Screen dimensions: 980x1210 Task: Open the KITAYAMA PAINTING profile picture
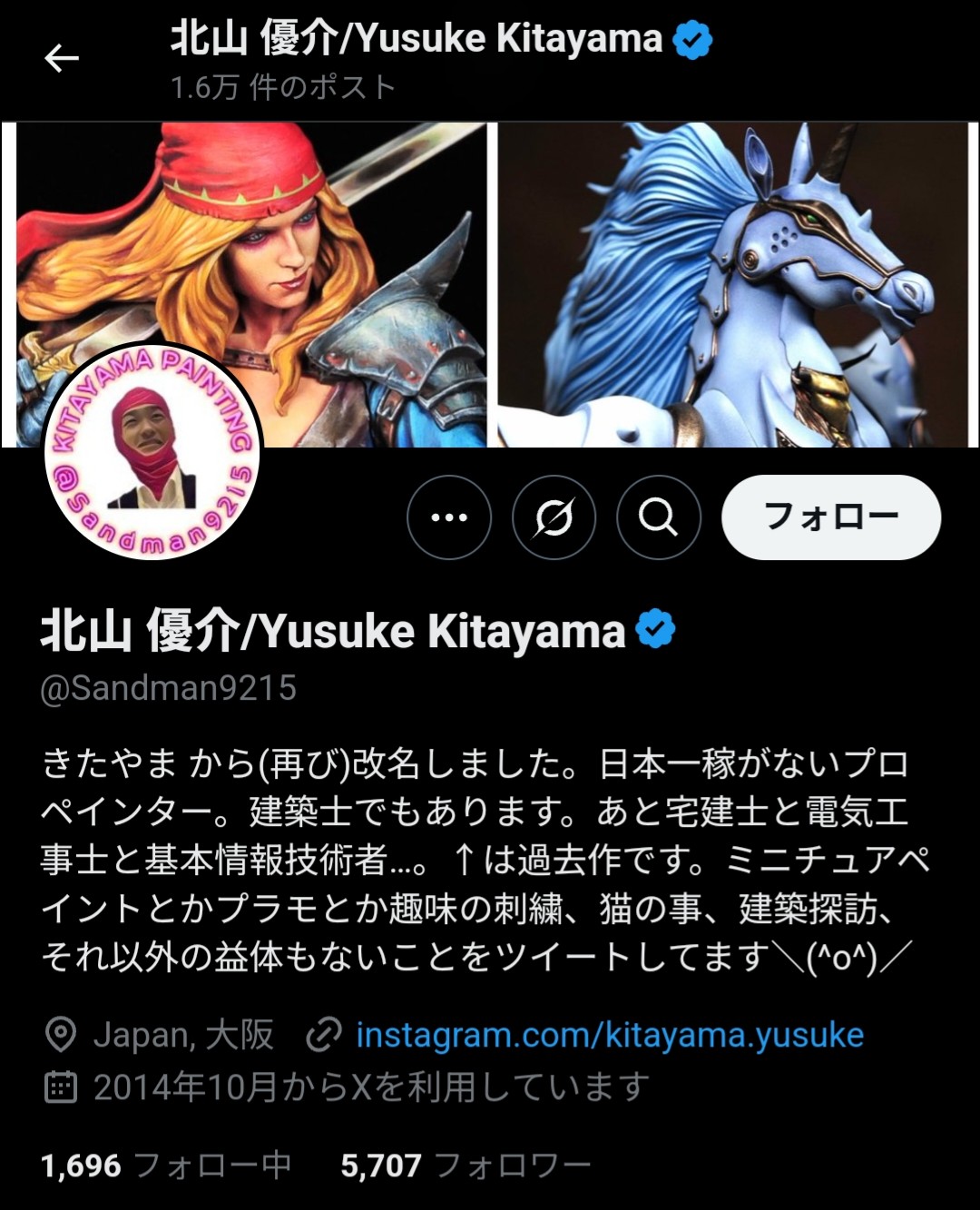(152, 451)
